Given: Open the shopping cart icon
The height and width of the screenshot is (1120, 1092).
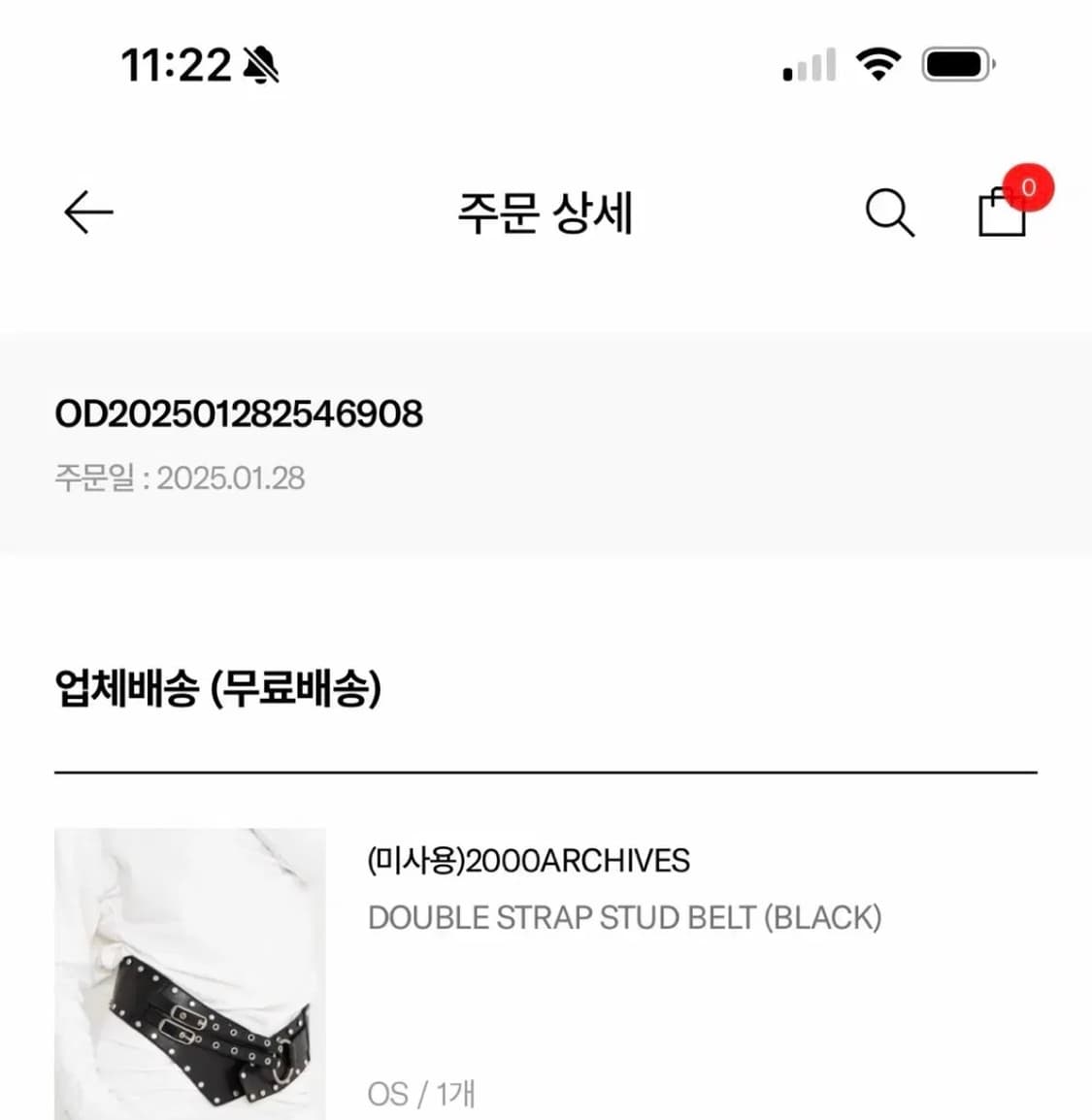Looking at the screenshot, I should click(x=1003, y=215).
